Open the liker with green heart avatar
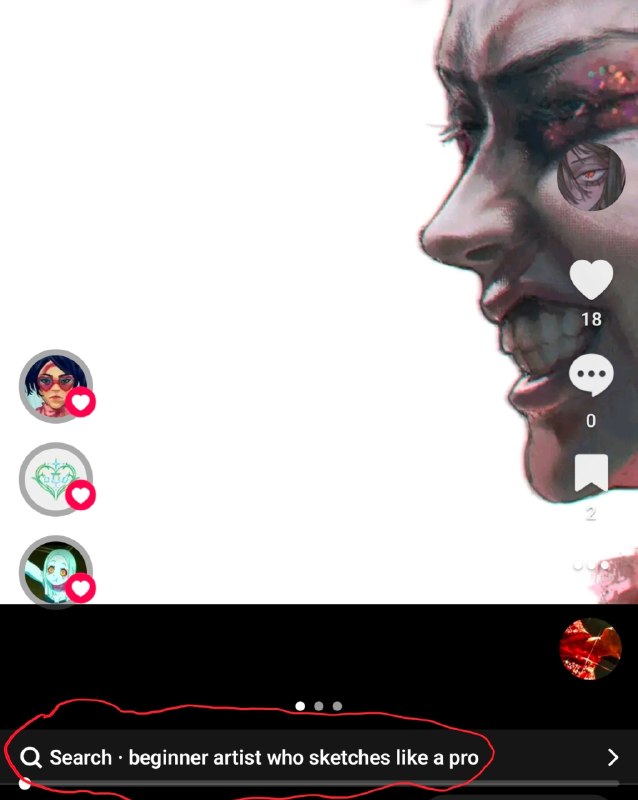638x800 pixels. pos(56,479)
